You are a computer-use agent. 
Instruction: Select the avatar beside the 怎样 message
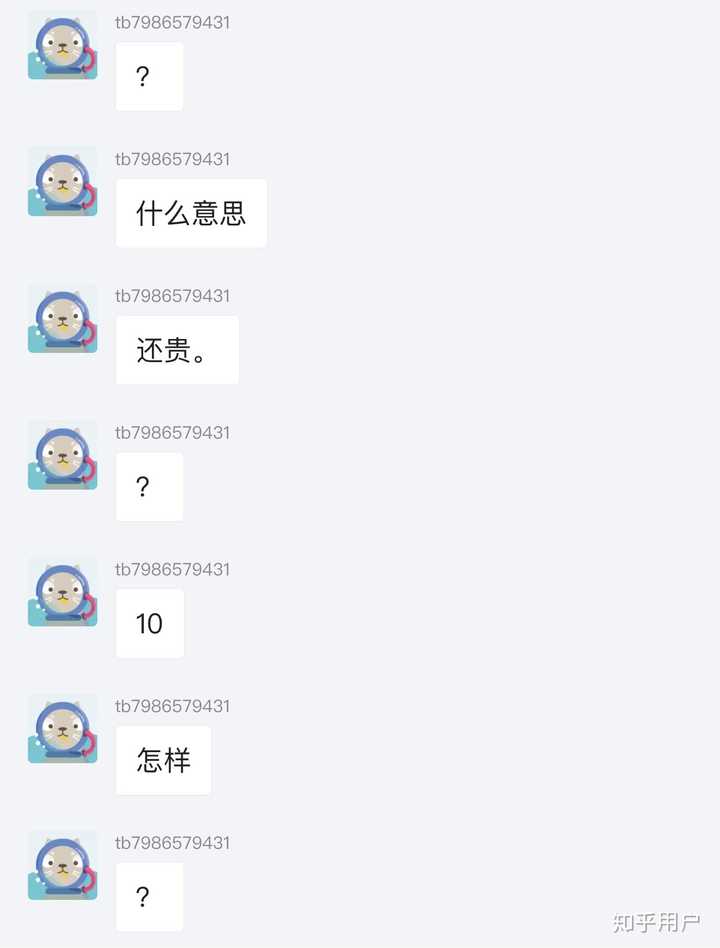click(x=62, y=729)
